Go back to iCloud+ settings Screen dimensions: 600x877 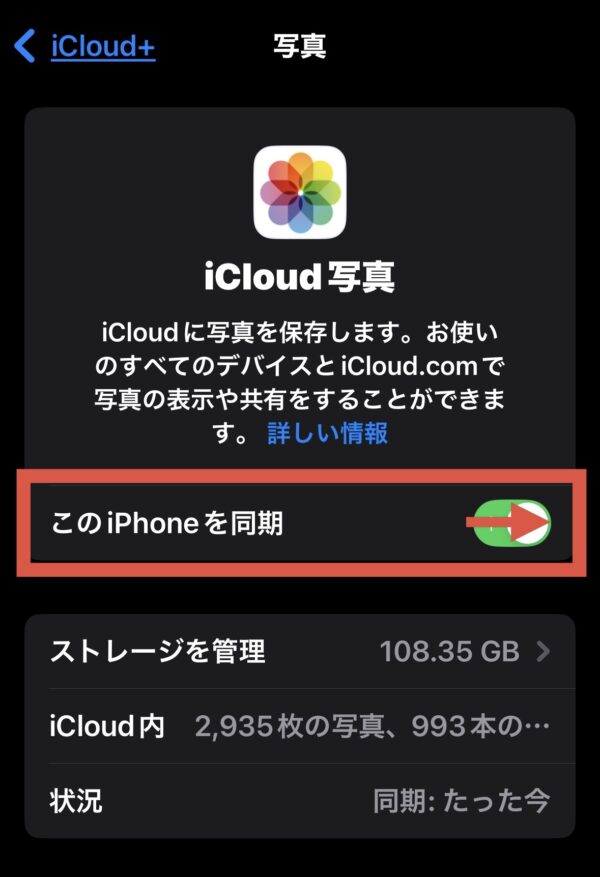pyautogui.click(x=85, y=46)
